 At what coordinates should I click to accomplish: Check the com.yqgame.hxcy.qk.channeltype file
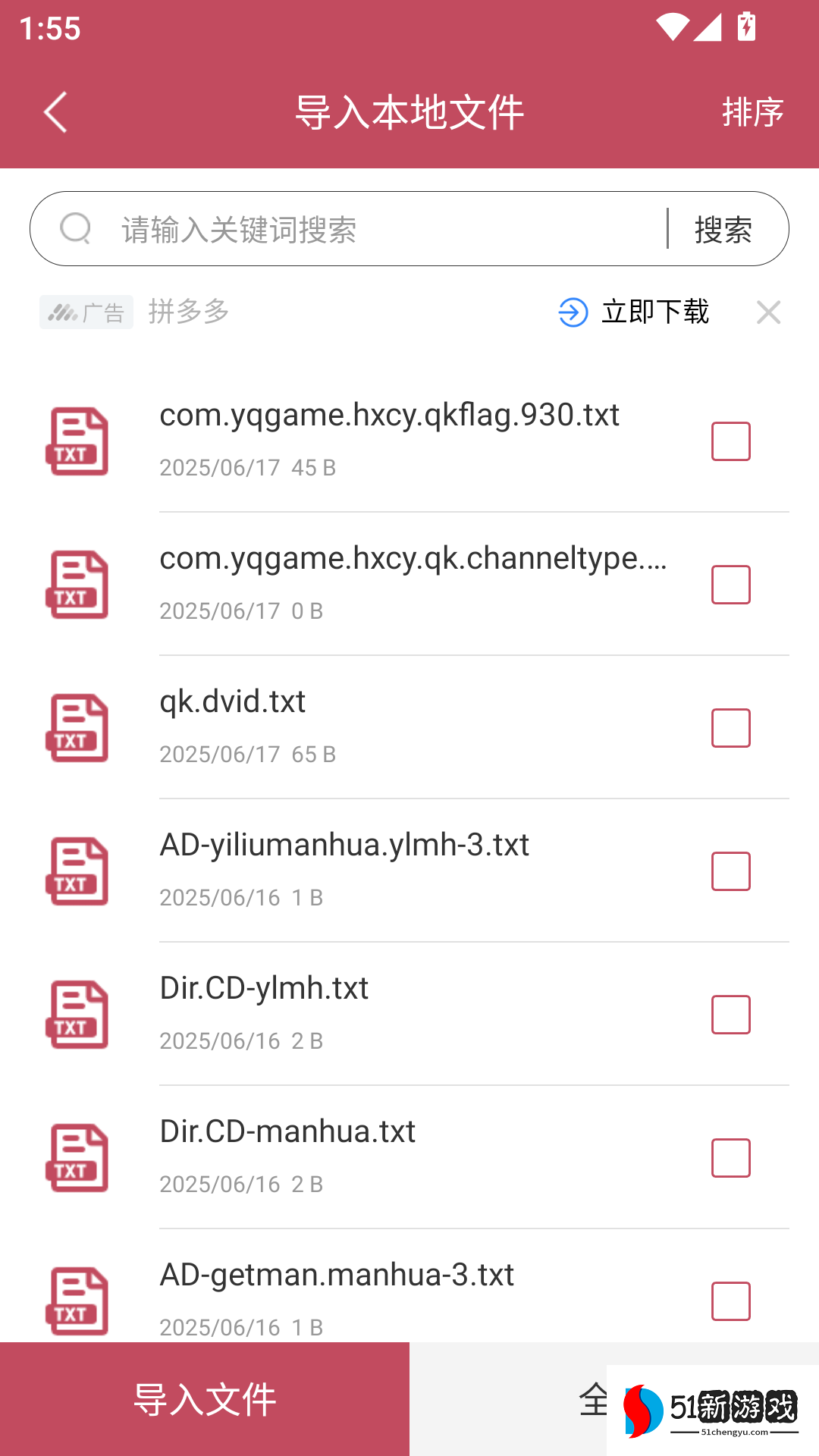pyautogui.click(x=730, y=585)
